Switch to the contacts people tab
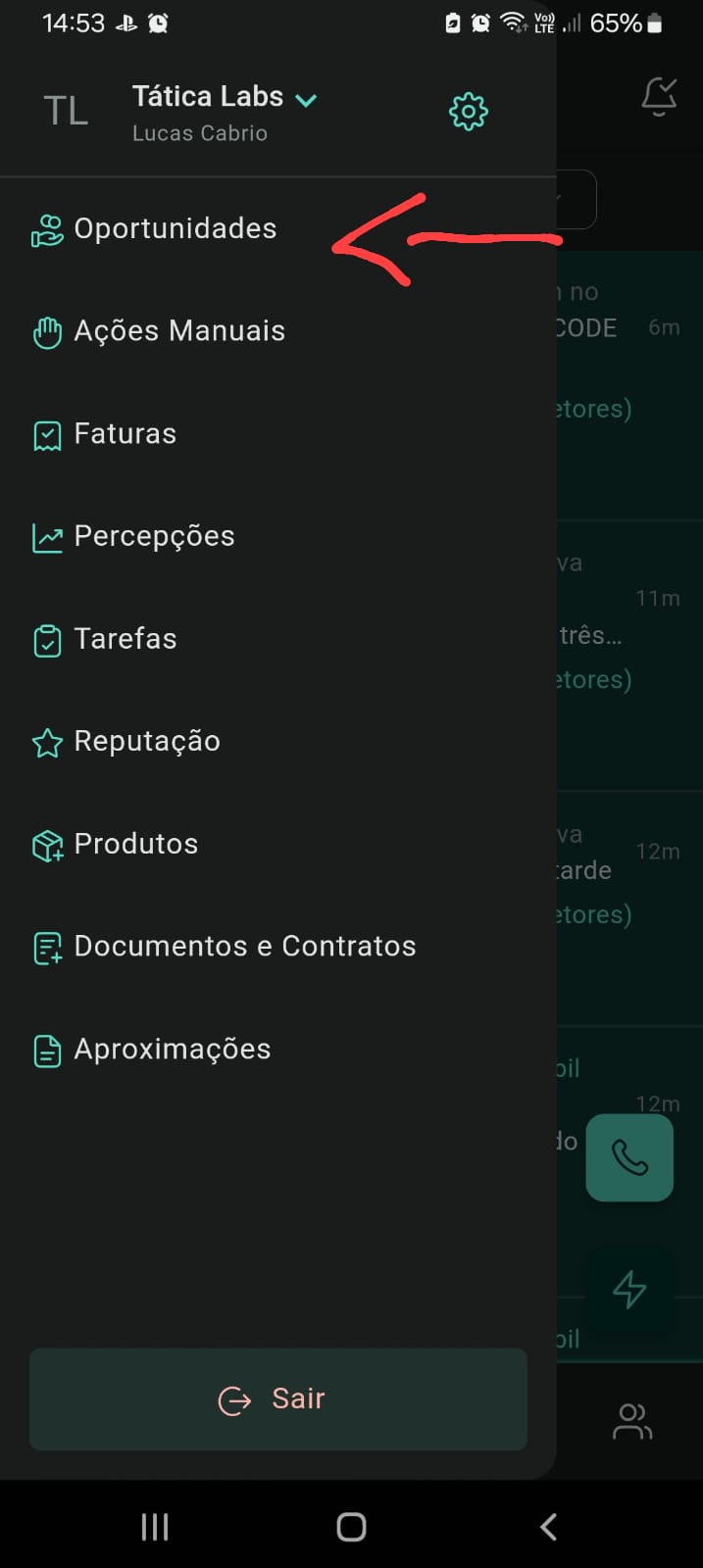Screen dimensions: 703x1568 [632, 1421]
